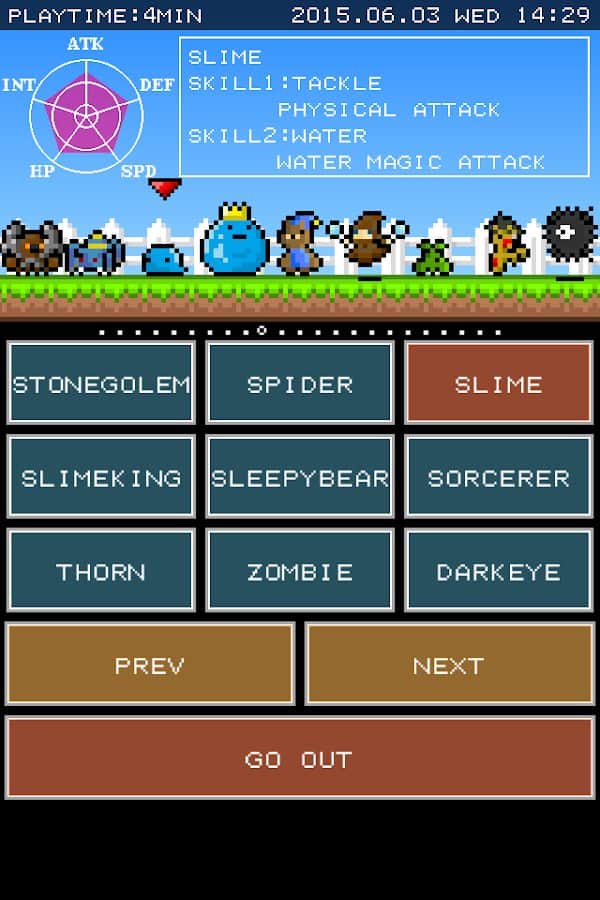Screen dimensions: 600x900
Task: Choose the SORCERER button
Action: pos(498,478)
